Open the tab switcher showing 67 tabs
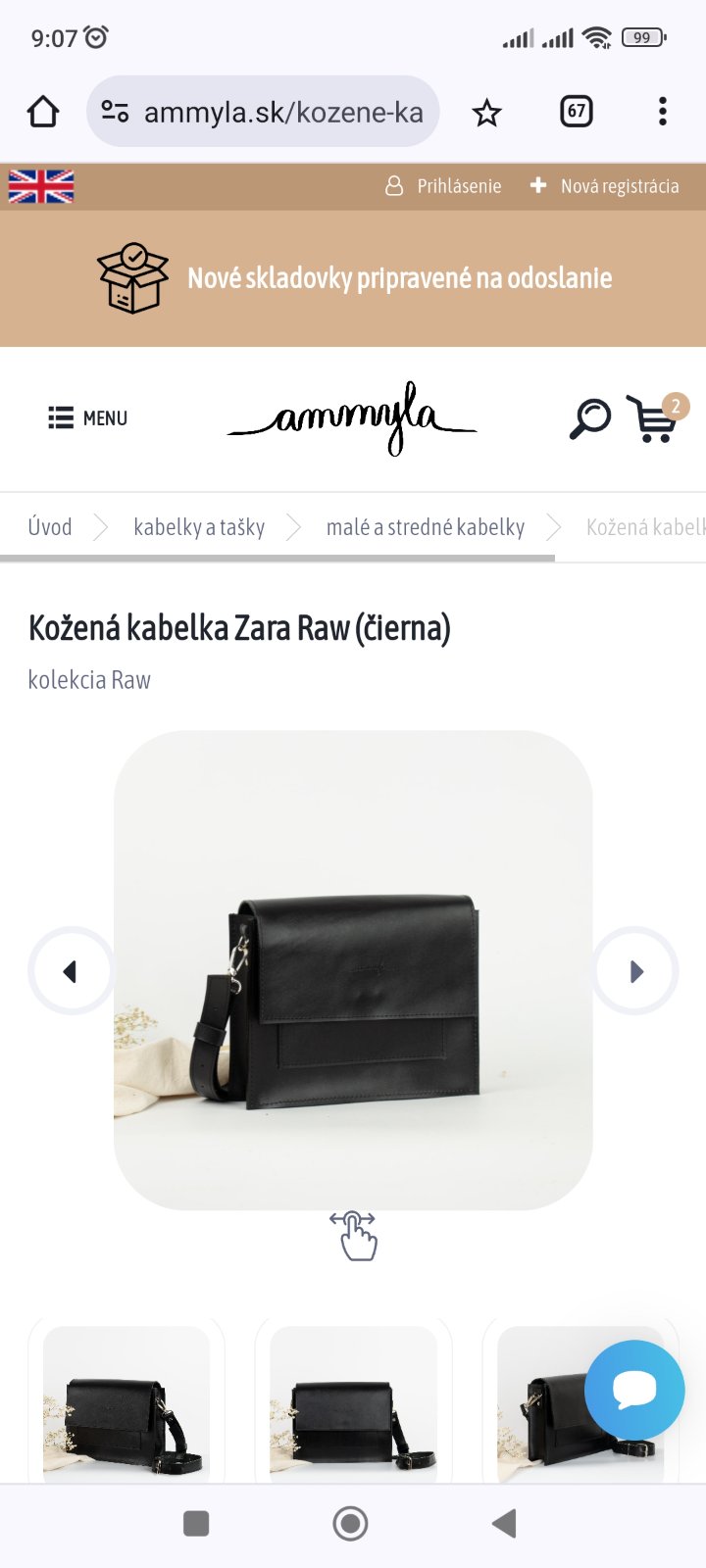The width and height of the screenshot is (706, 1568). pos(576,111)
